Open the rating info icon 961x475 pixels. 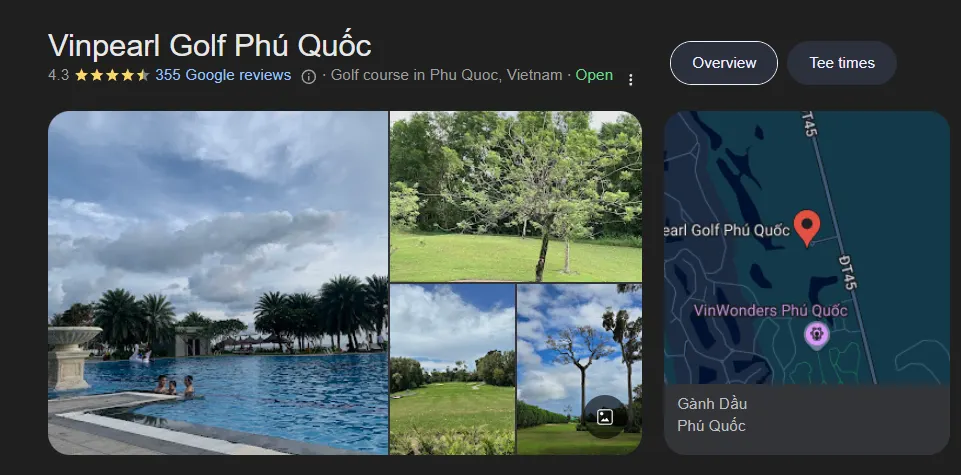click(x=309, y=76)
